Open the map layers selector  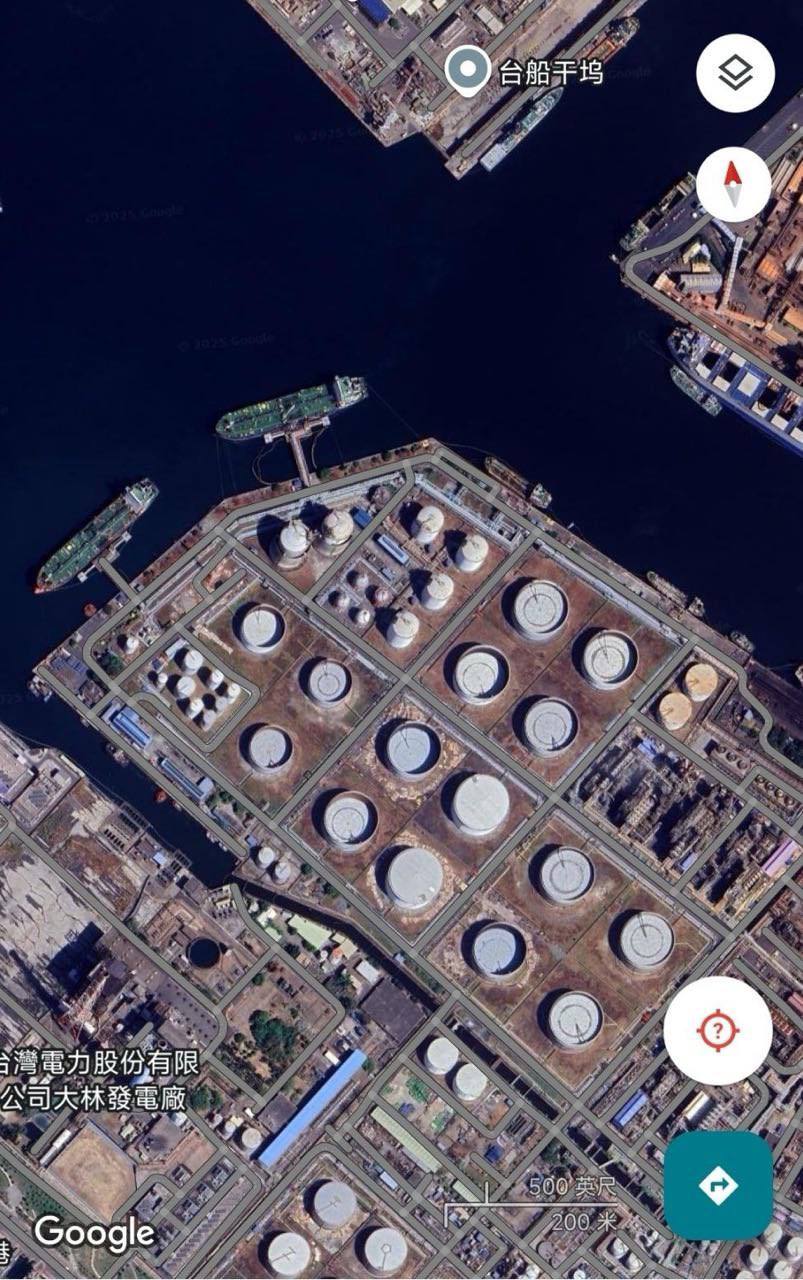point(735,72)
